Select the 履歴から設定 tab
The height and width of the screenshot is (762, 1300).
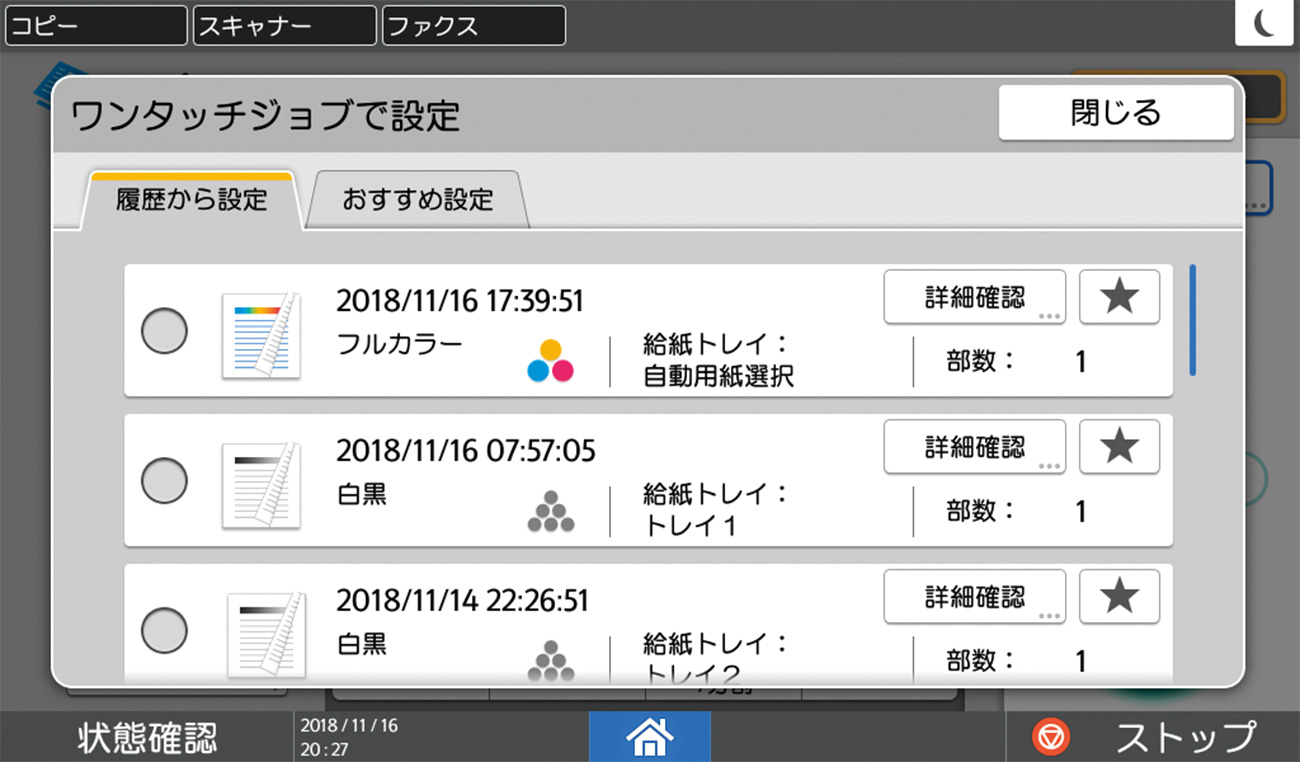tap(193, 199)
